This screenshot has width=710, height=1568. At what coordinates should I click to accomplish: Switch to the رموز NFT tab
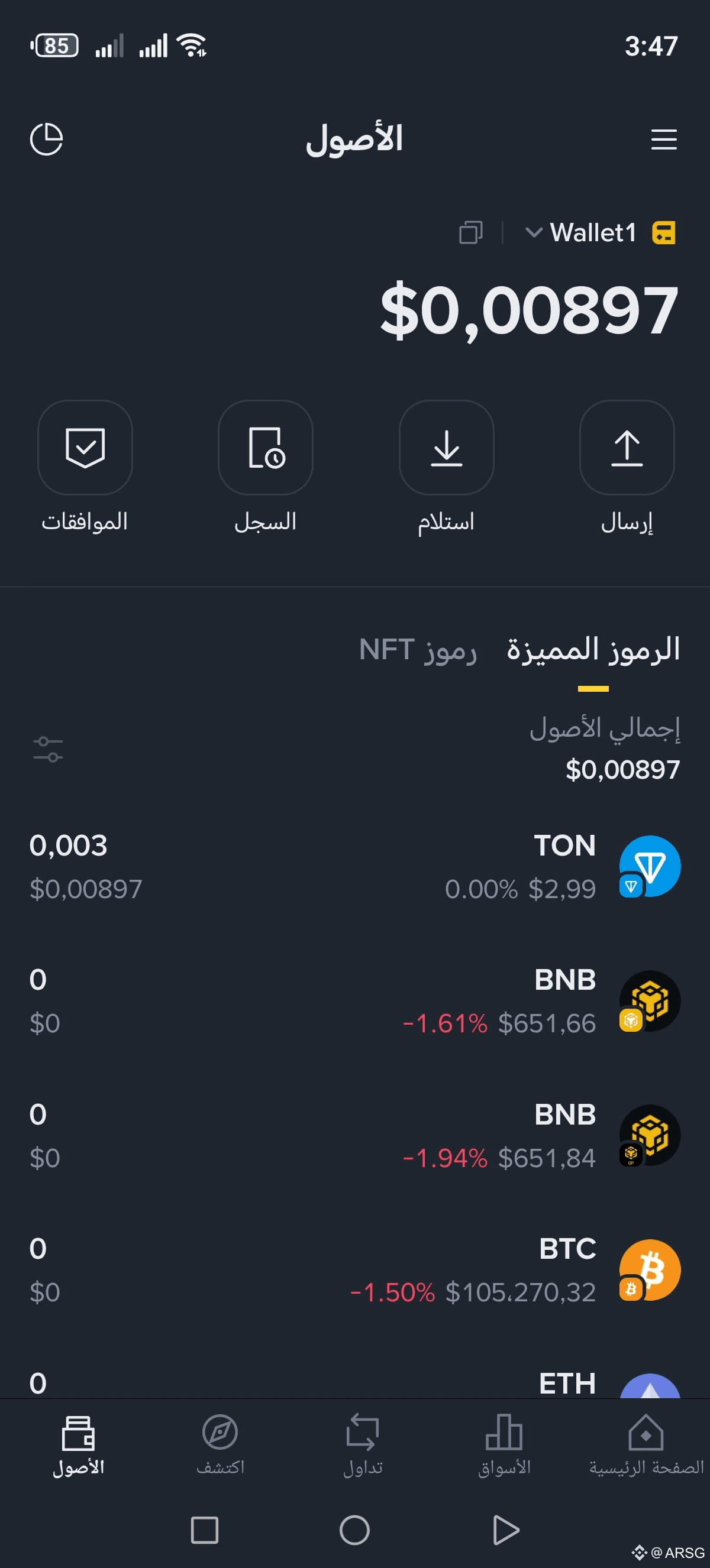[x=418, y=650]
